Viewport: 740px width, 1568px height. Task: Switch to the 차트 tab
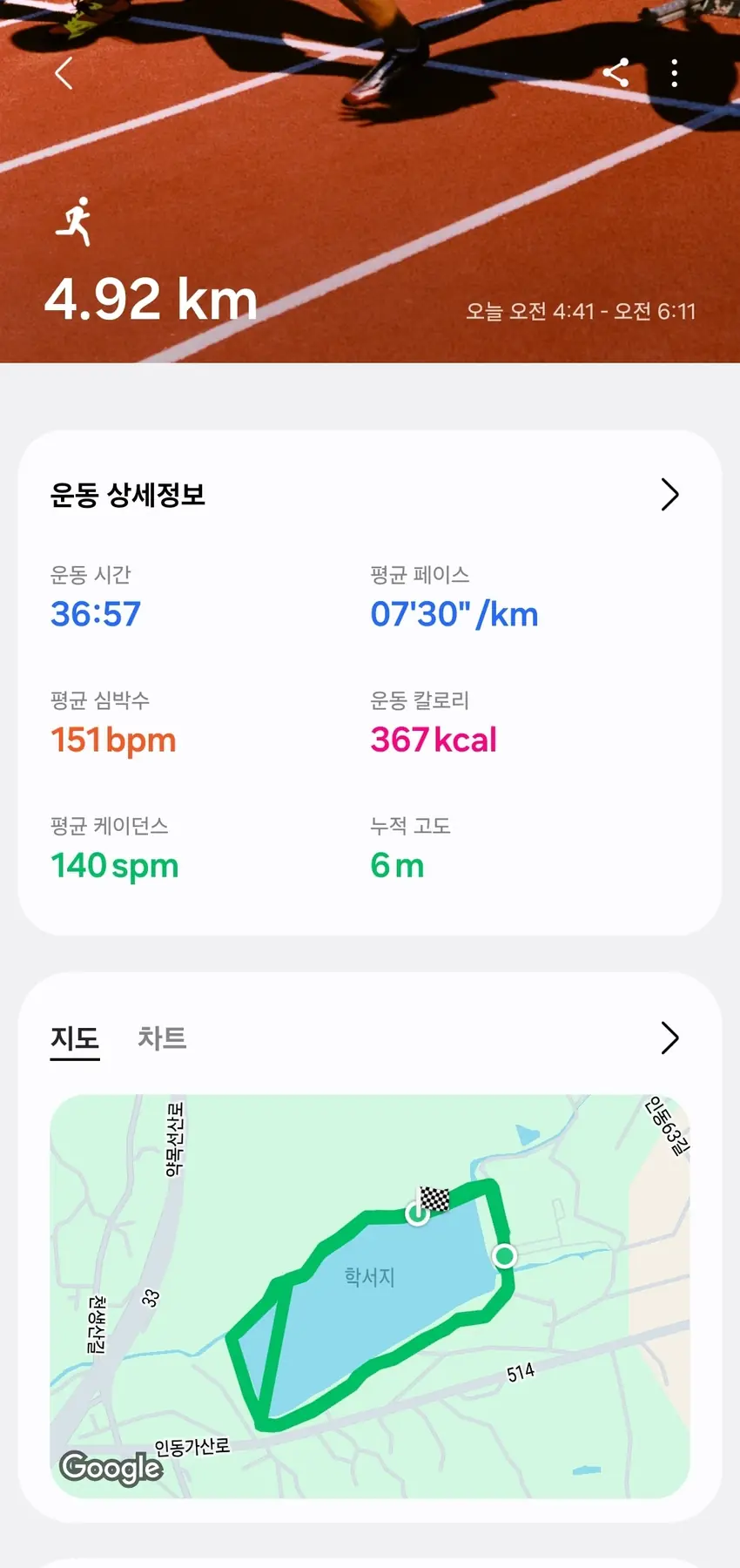click(162, 1038)
